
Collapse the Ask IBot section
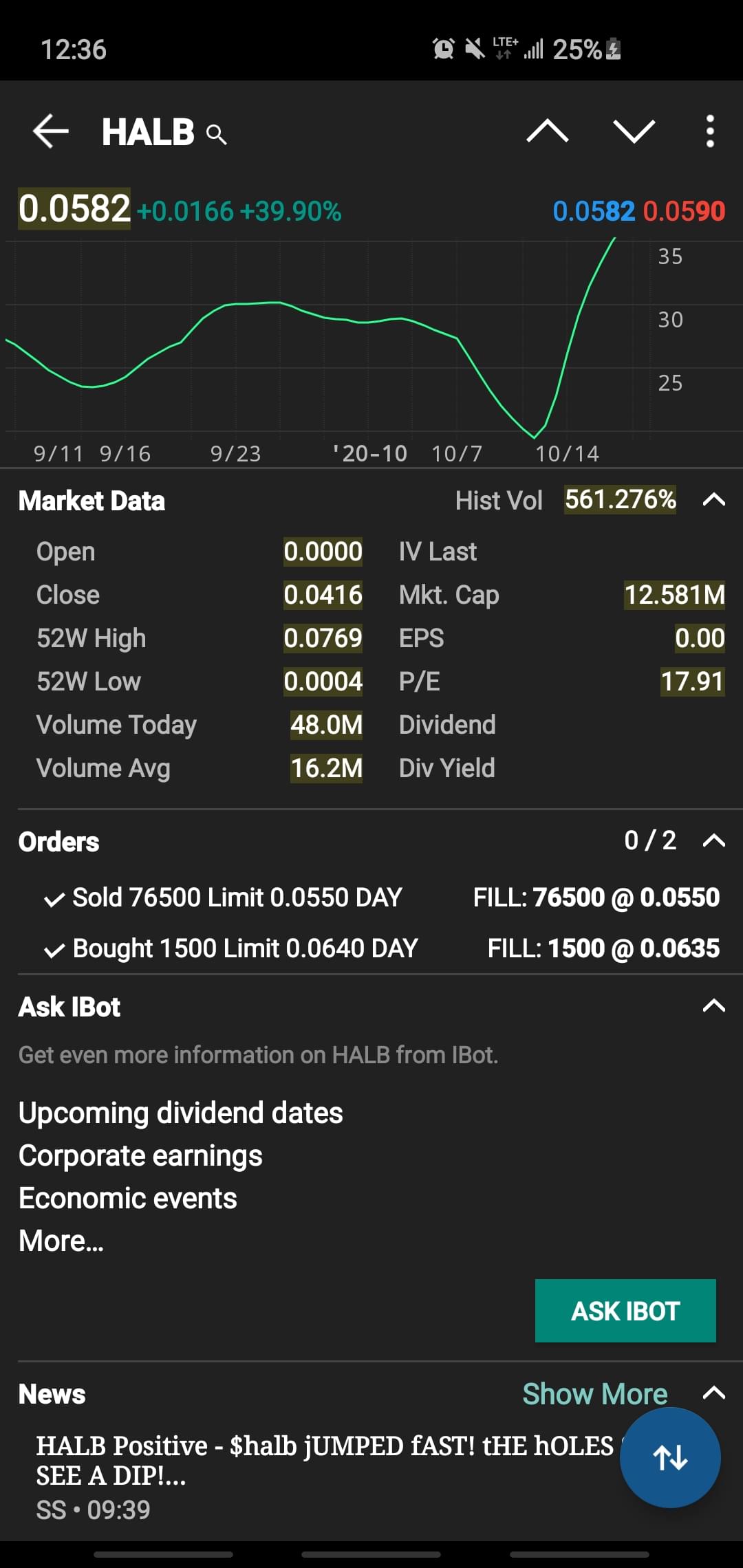click(714, 1006)
